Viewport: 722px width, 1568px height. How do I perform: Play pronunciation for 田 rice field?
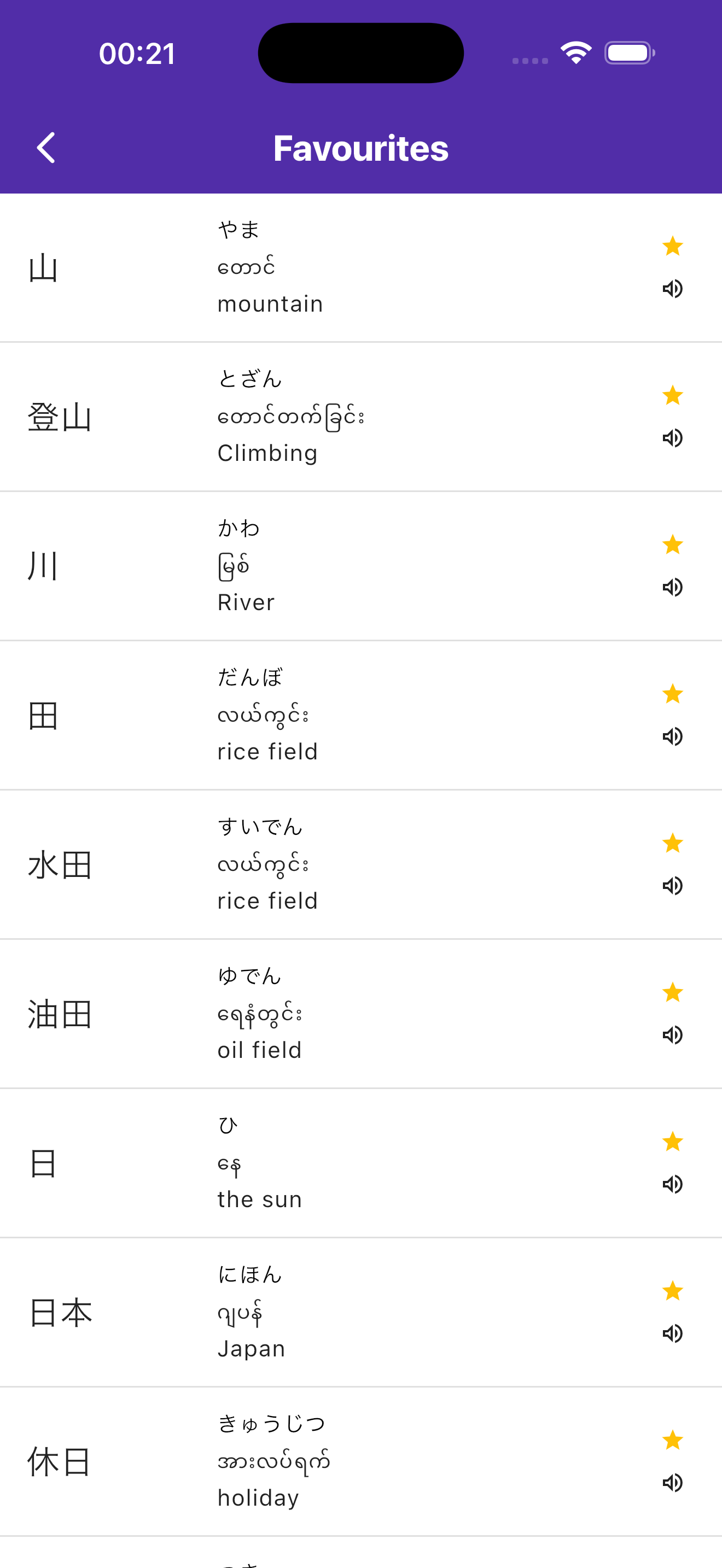pyautogui.click(x=673, y=737)
